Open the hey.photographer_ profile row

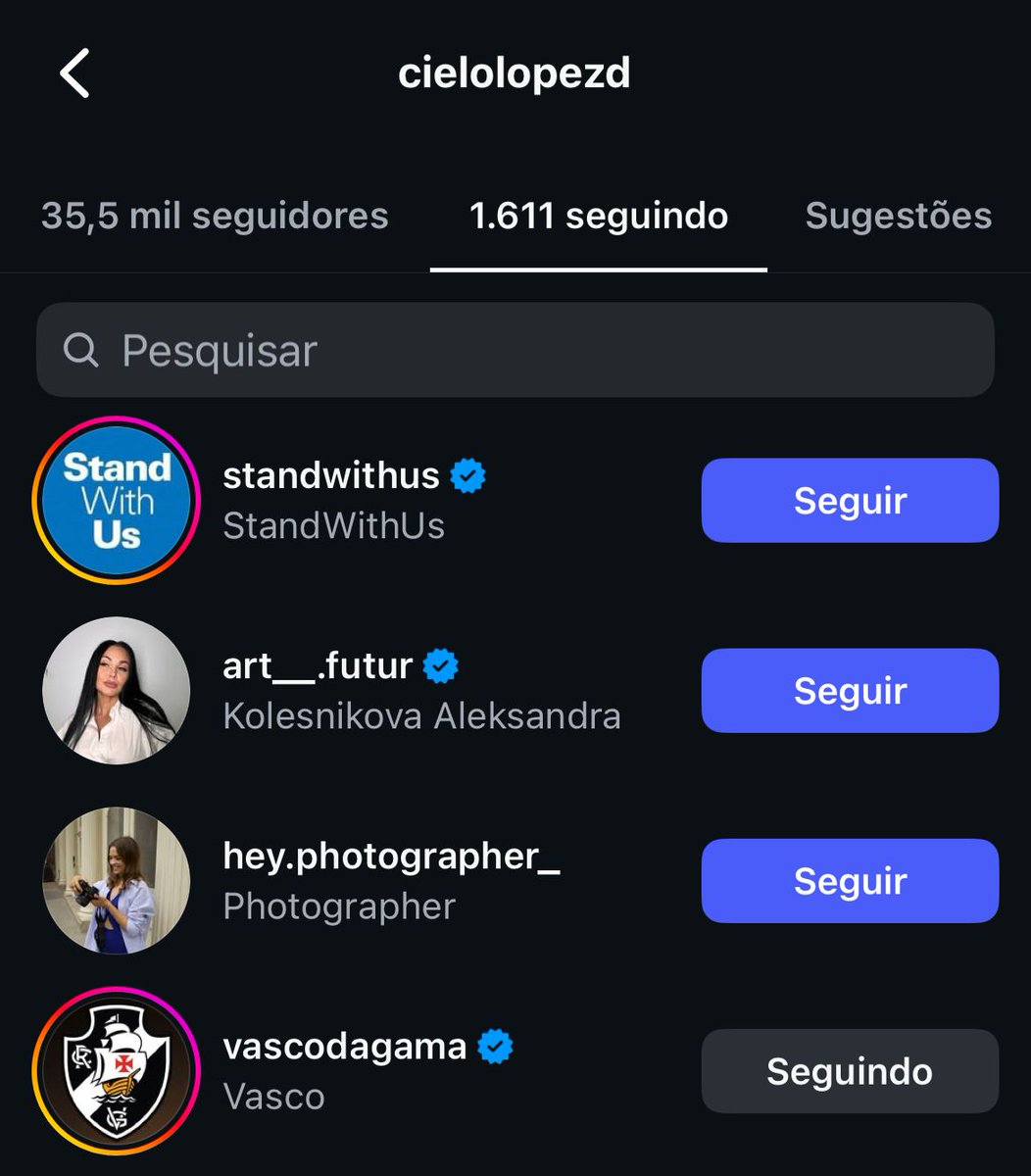[x=392, y=881]
